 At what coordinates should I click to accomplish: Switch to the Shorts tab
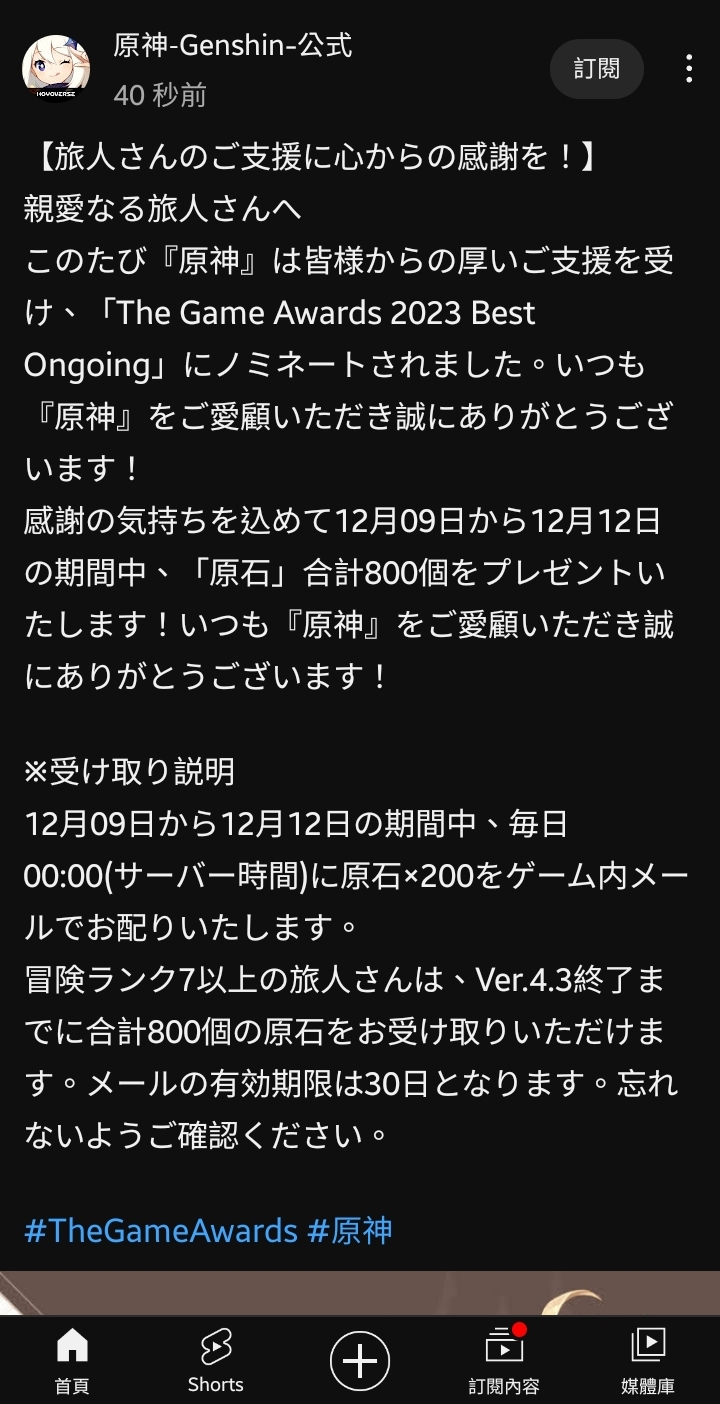click(x=216, y=1360)
